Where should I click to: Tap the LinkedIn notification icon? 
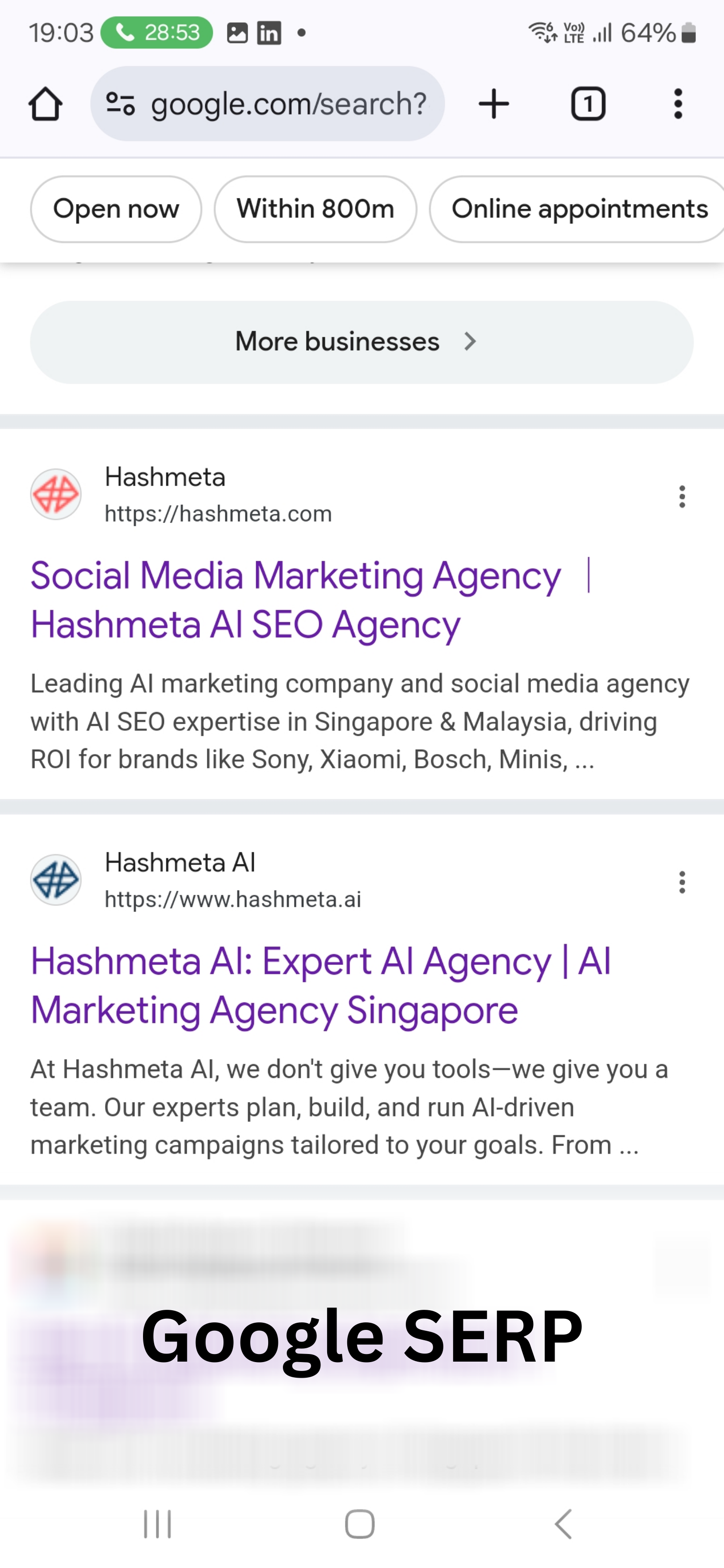tap(268, 33)
